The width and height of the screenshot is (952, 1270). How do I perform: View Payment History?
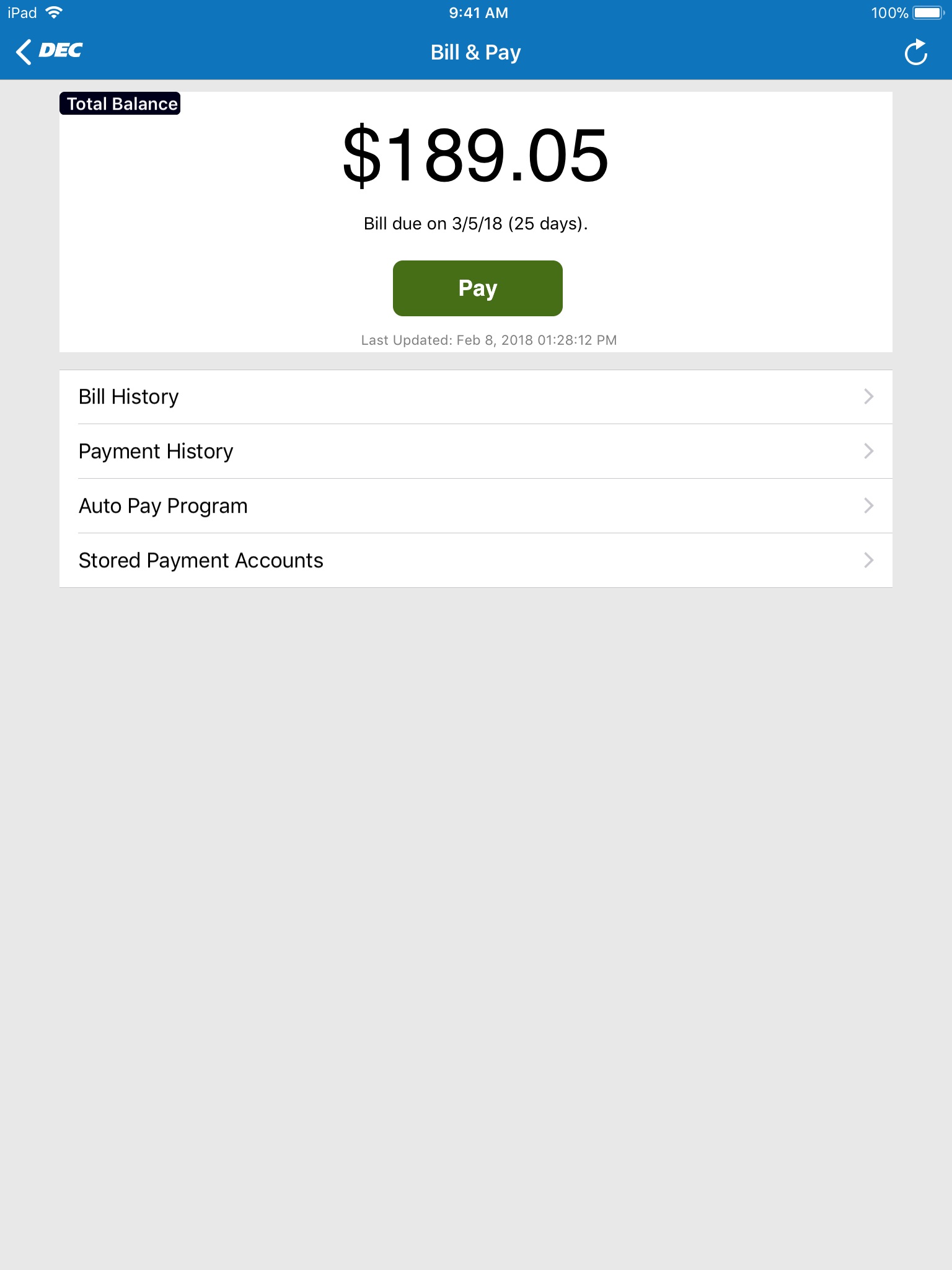tap(475, 451)
